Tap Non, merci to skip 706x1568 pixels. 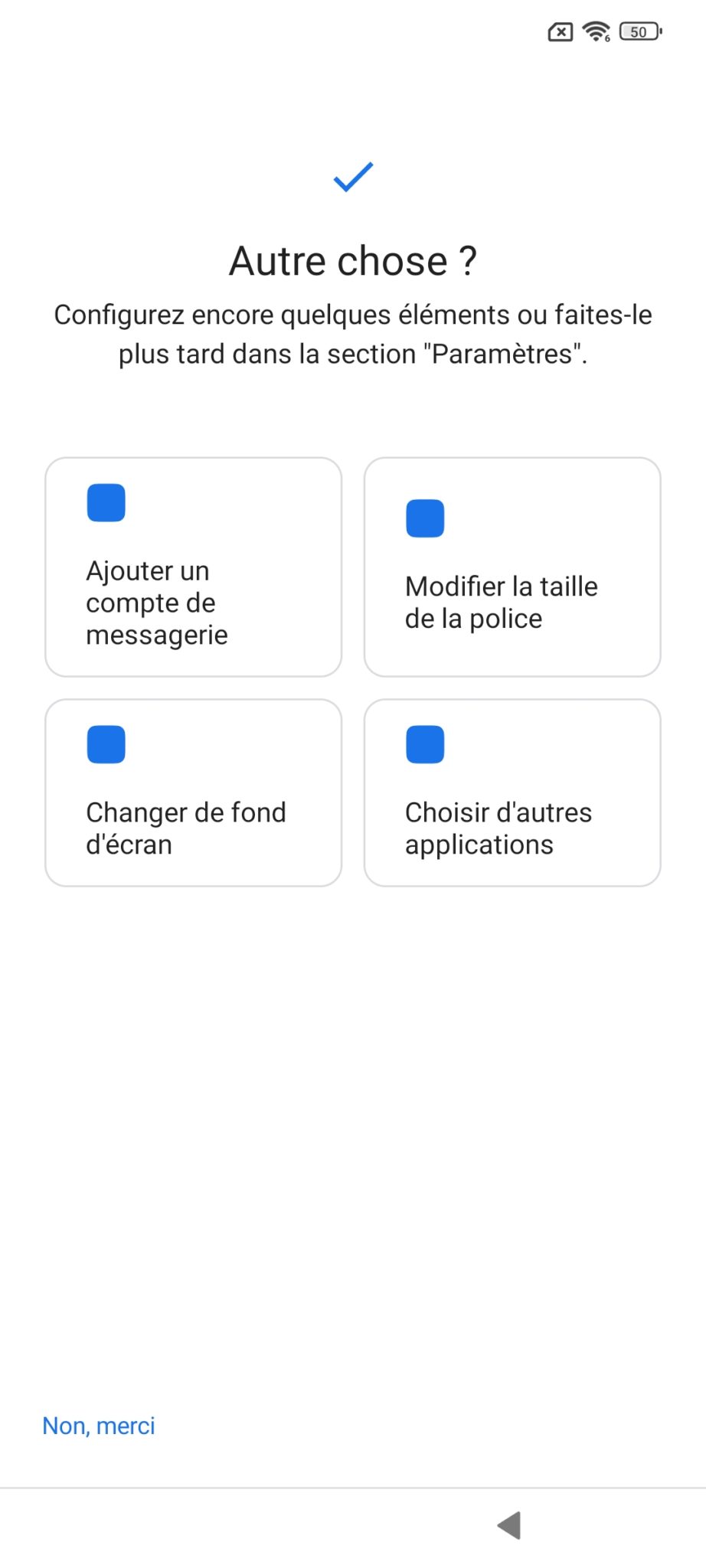point(99,1426)
